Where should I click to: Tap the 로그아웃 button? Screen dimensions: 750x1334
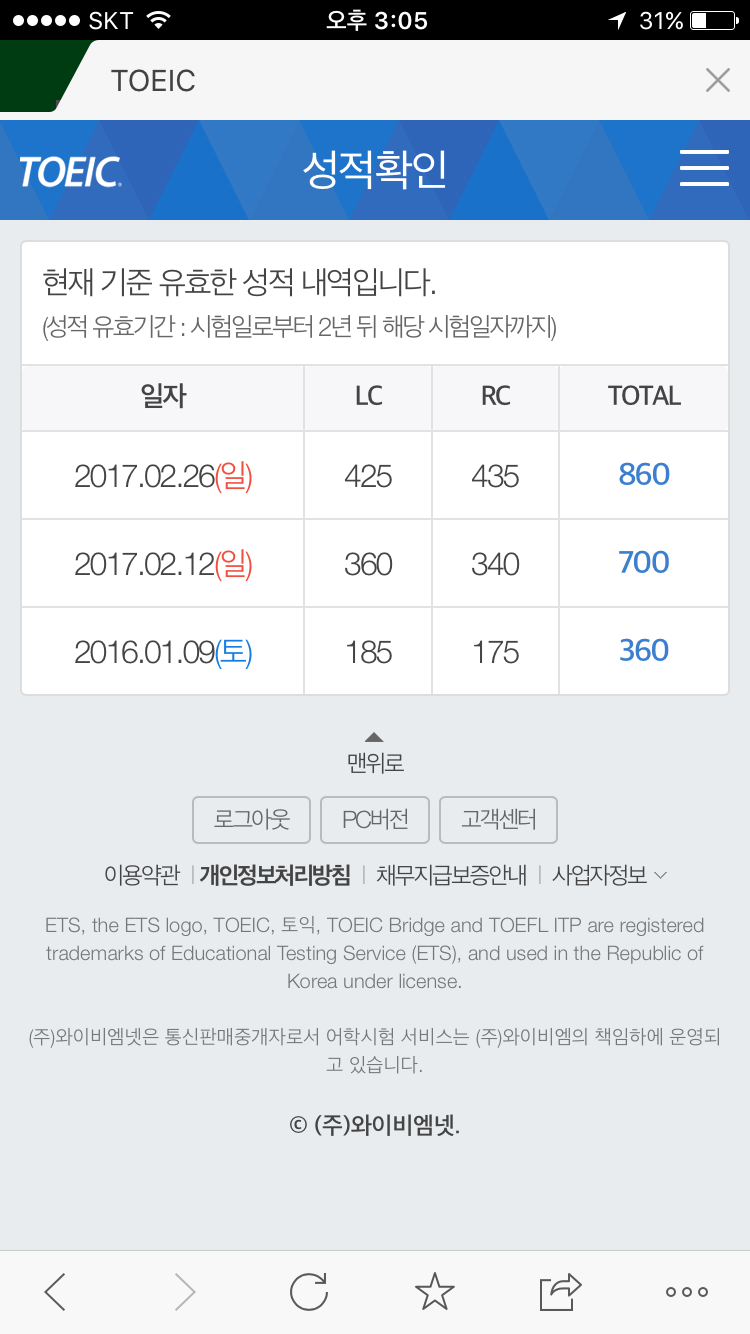(x=252, y=820)
